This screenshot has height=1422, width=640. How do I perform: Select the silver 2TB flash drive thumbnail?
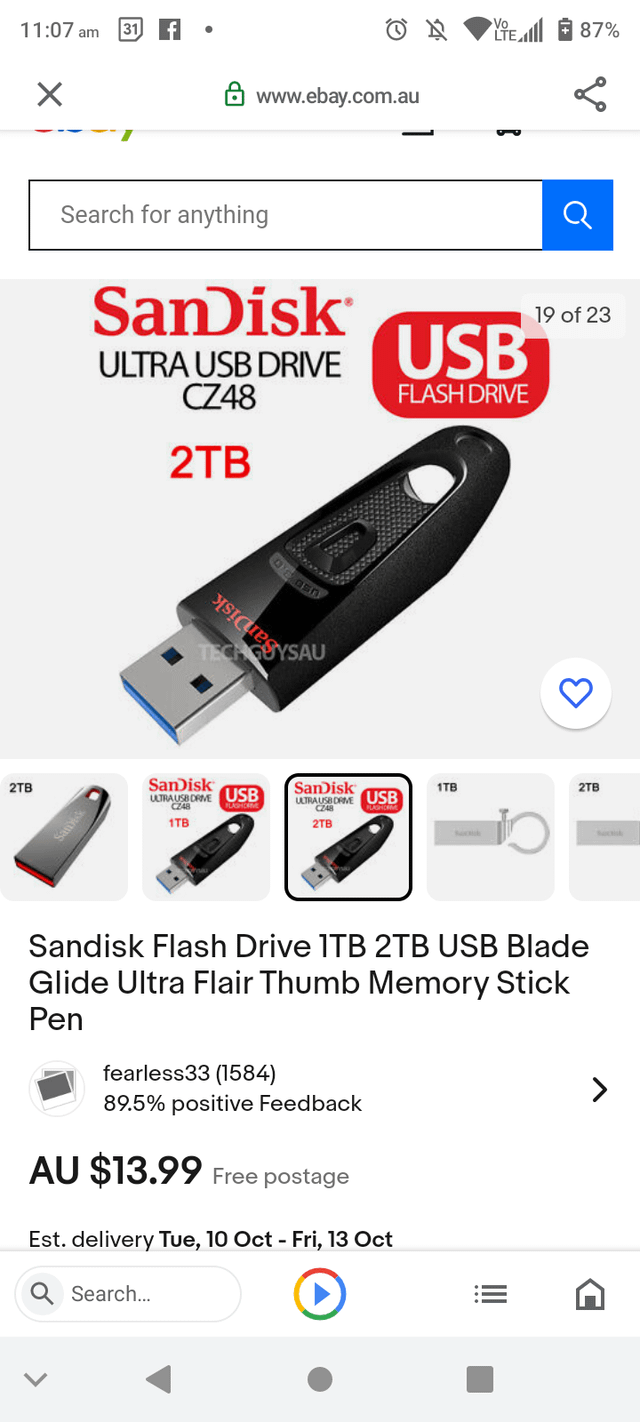pos(64,837)
